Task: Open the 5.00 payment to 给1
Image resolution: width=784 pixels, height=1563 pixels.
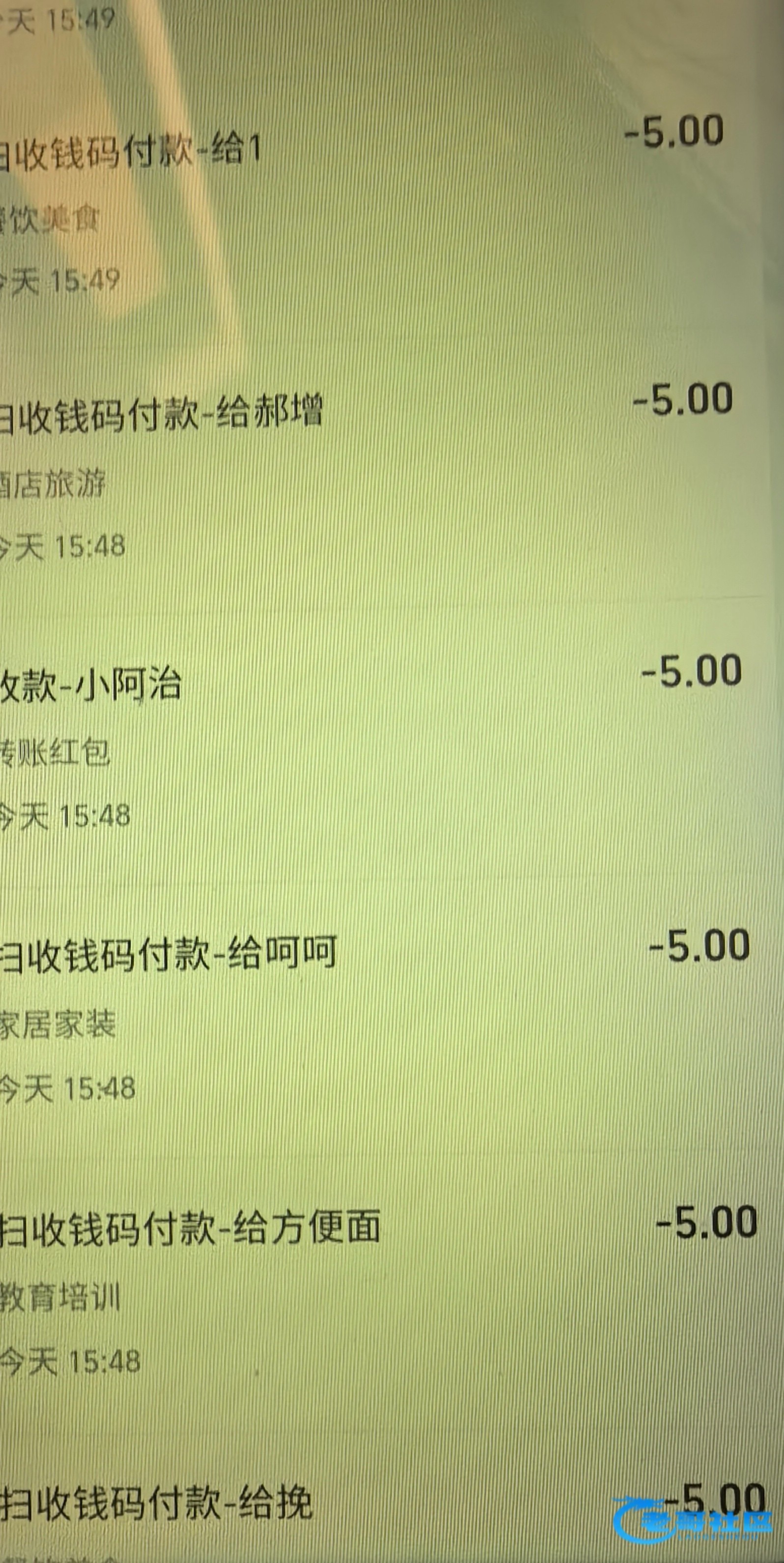Action: tap(131, 152)
